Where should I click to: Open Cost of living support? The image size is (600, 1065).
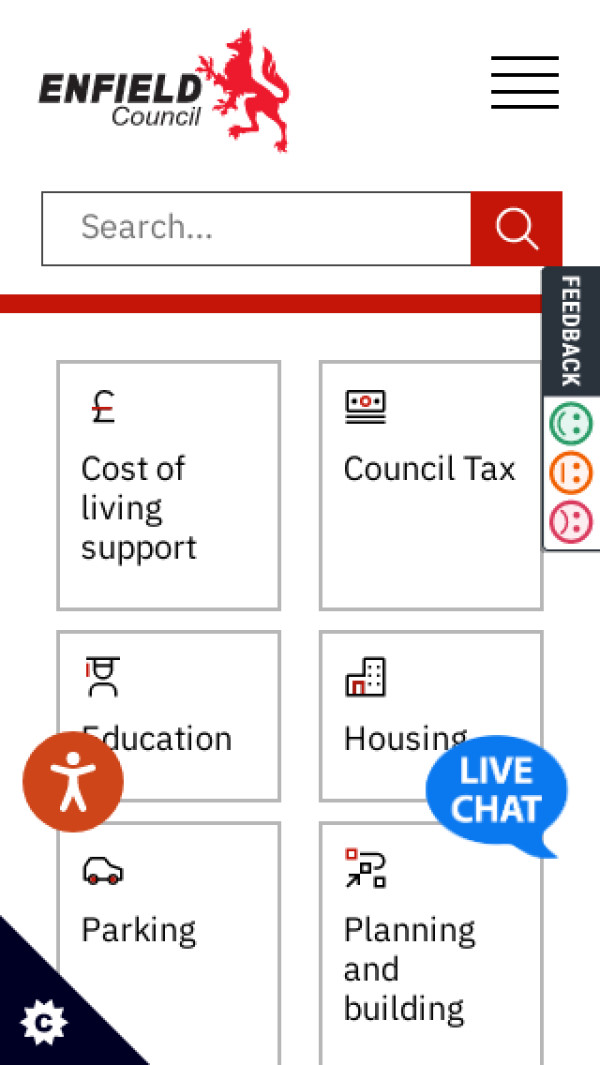click(168, 486)
